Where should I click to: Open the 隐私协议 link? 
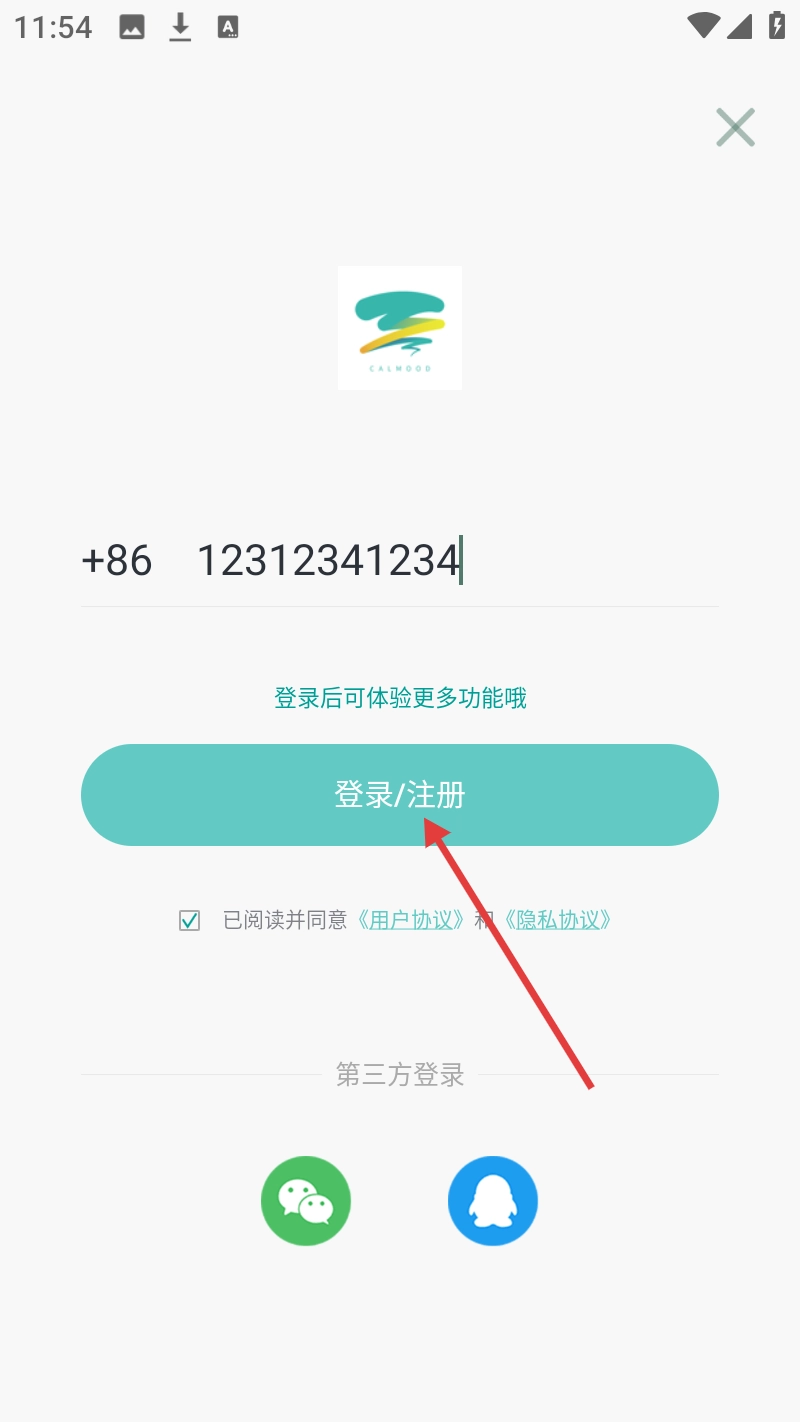(x=557, y=920)
